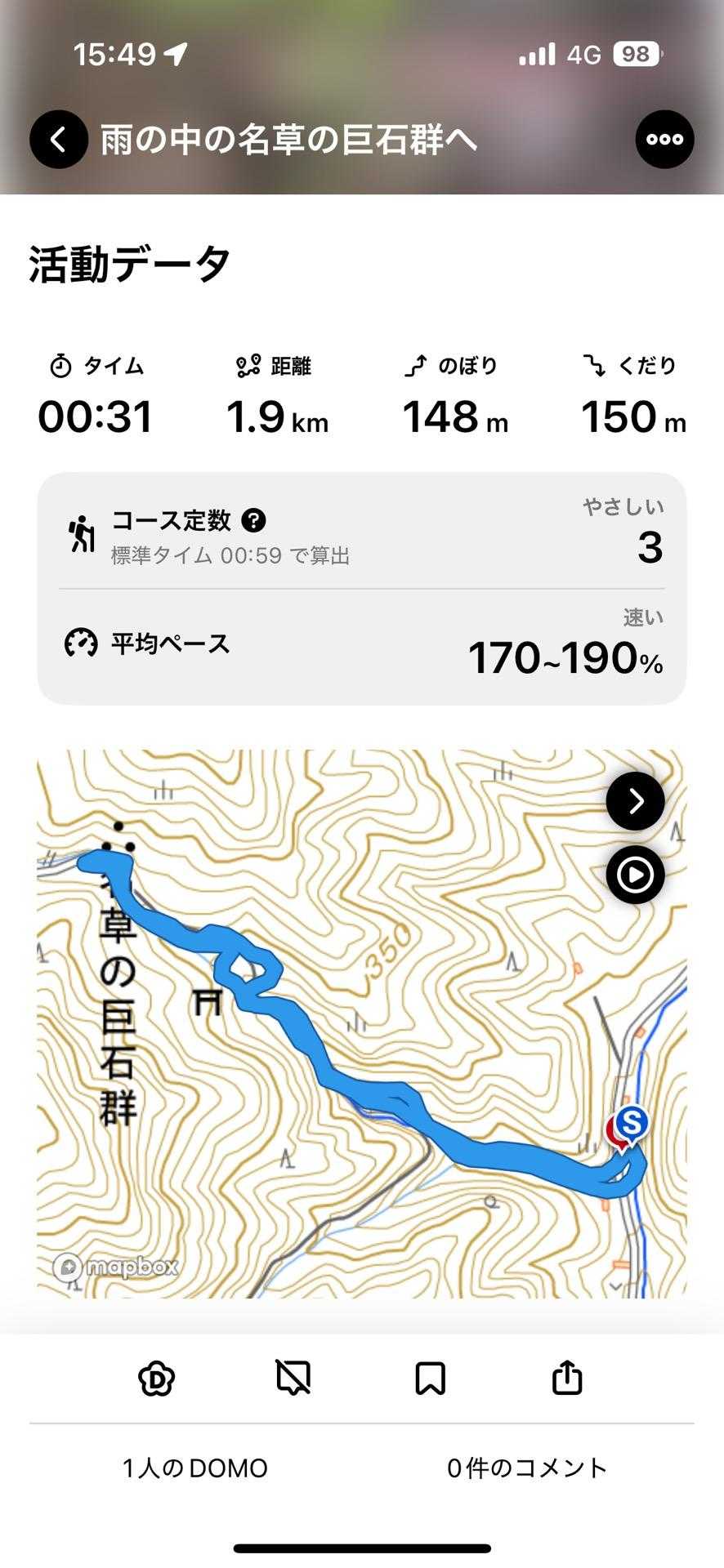Share this activity
This screenshot has width=724, height=1568.
[567, 1379]
